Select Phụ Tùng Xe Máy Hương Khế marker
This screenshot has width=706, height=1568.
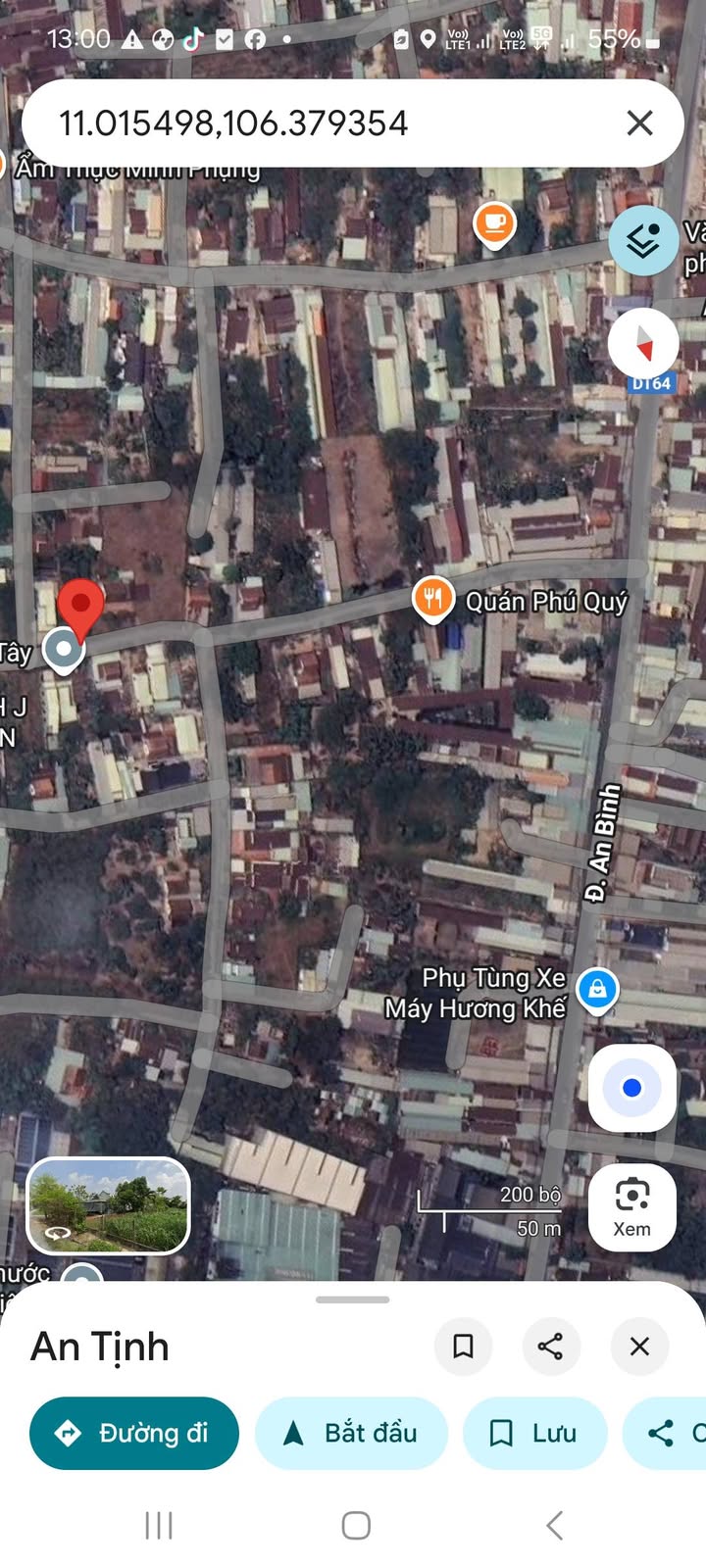(596, 989)
